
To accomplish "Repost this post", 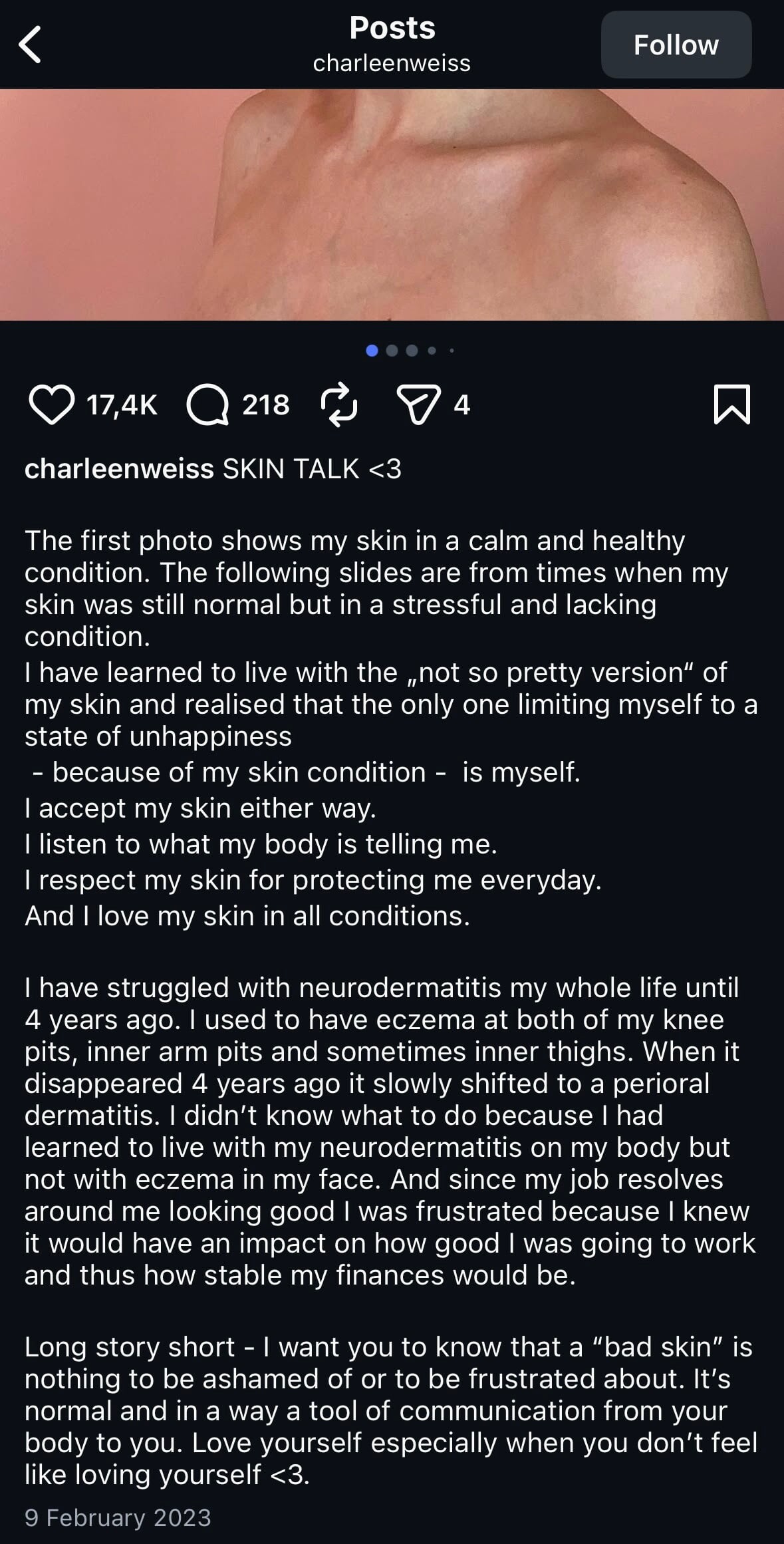I will (x=339, y=404).
